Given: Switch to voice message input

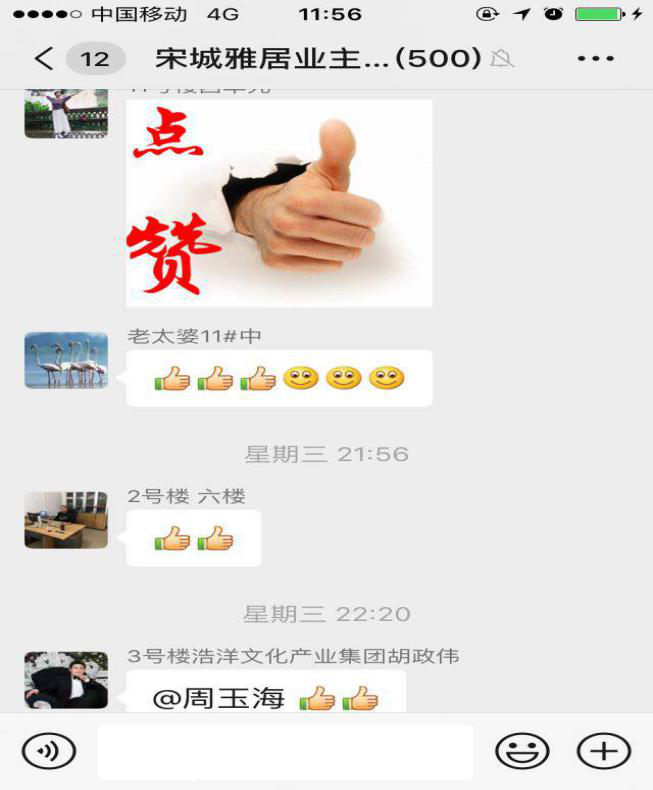Looking at the screenshot, I should (49, 751).
